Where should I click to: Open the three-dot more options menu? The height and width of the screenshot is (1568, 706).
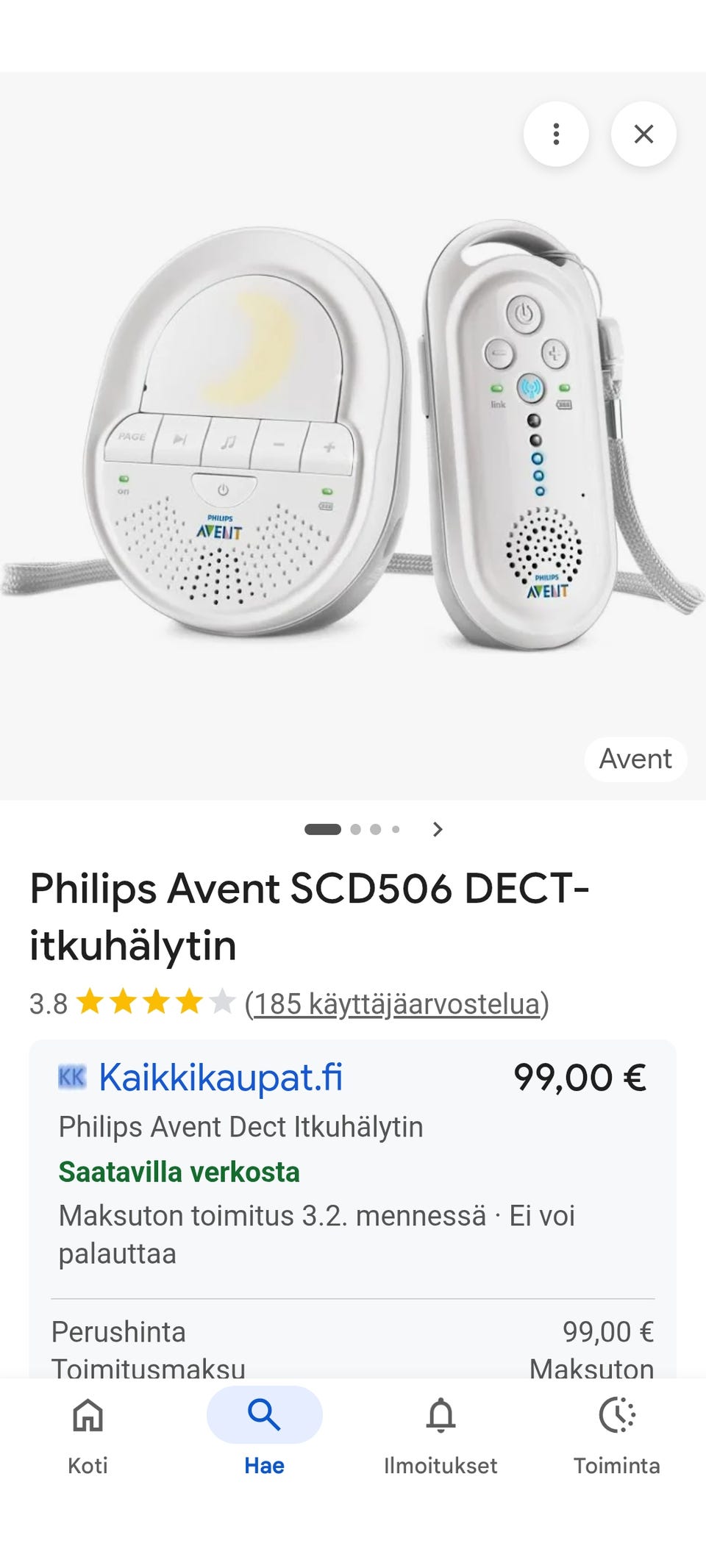(557, 135)
